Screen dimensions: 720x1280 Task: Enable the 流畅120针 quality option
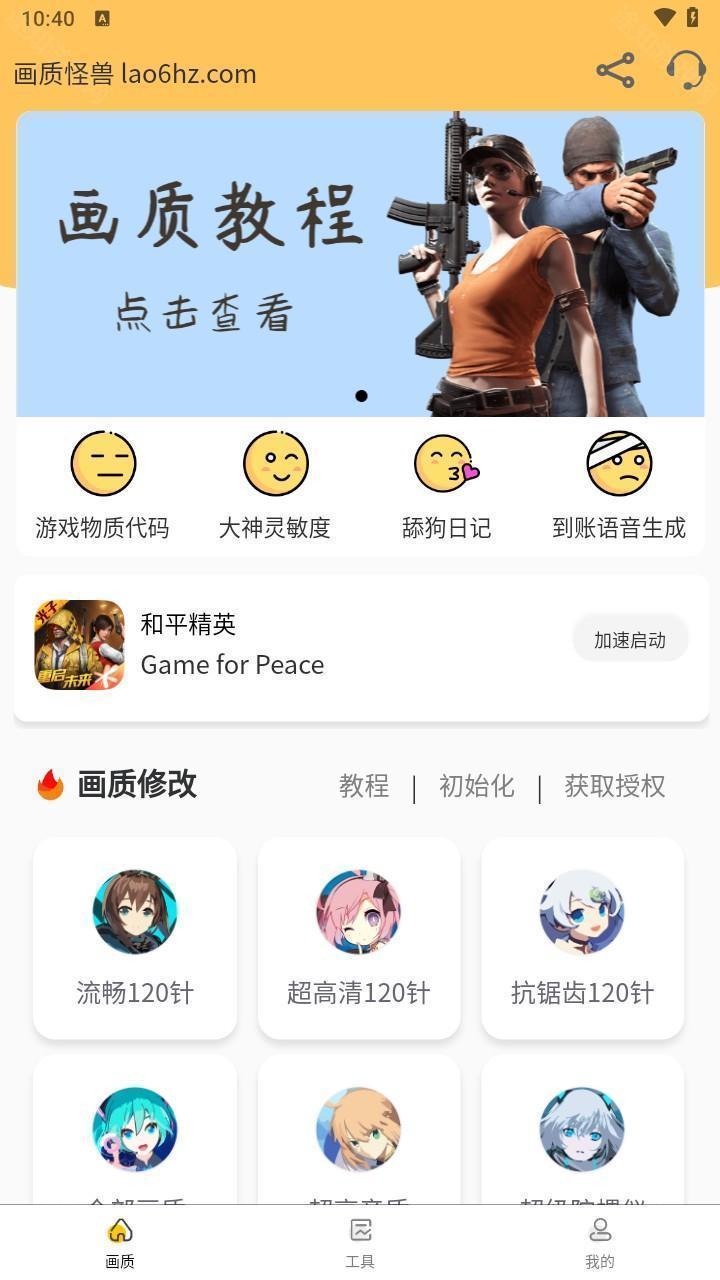[x=135, y=936]
